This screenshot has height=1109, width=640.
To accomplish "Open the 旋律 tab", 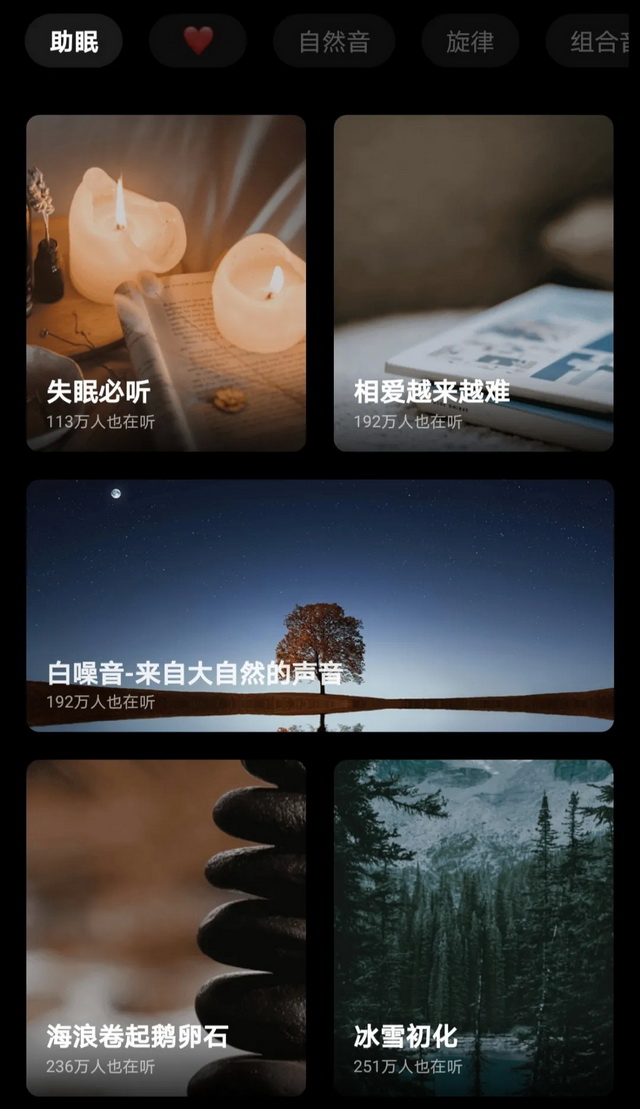I will [x=469, y=41].
